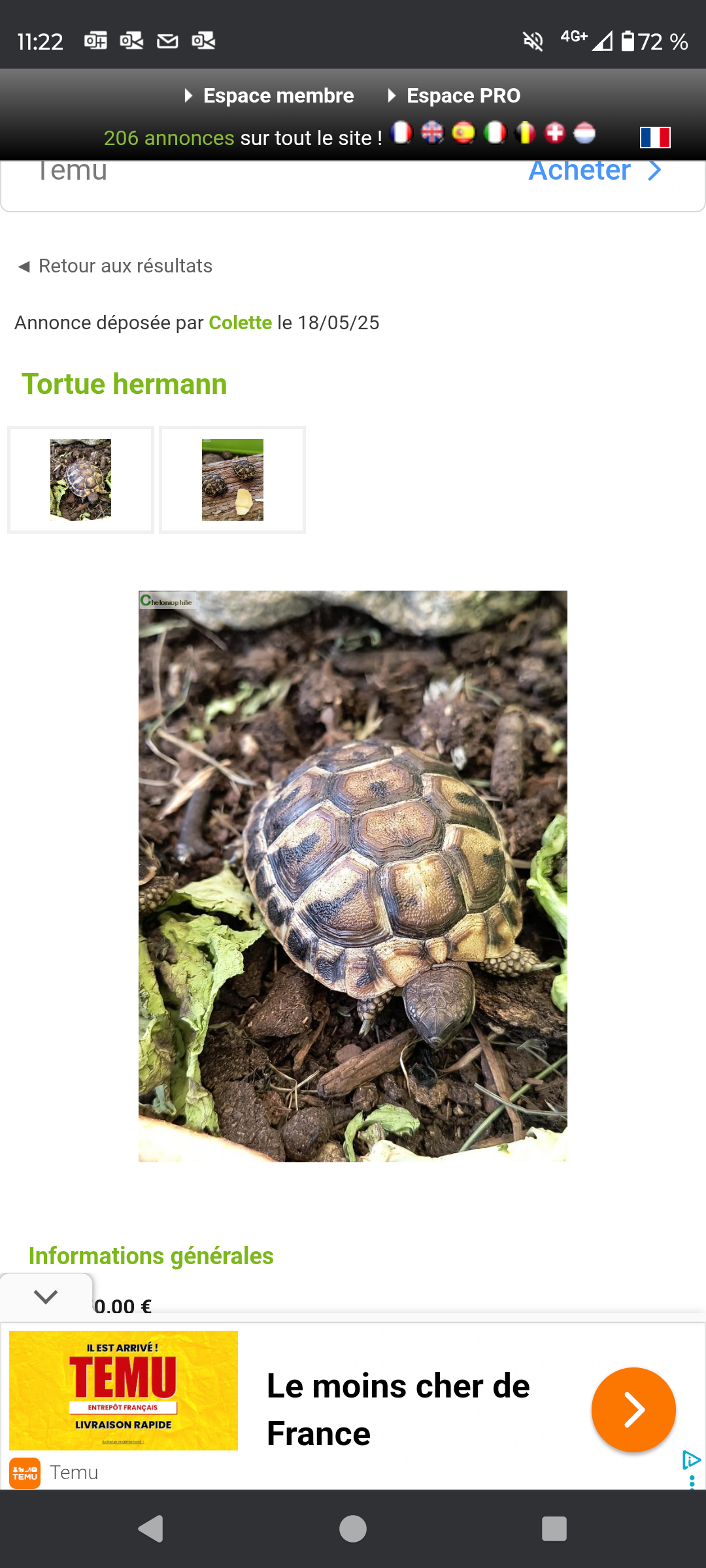Select the Belgian flag site

click(x=526, y=133)
